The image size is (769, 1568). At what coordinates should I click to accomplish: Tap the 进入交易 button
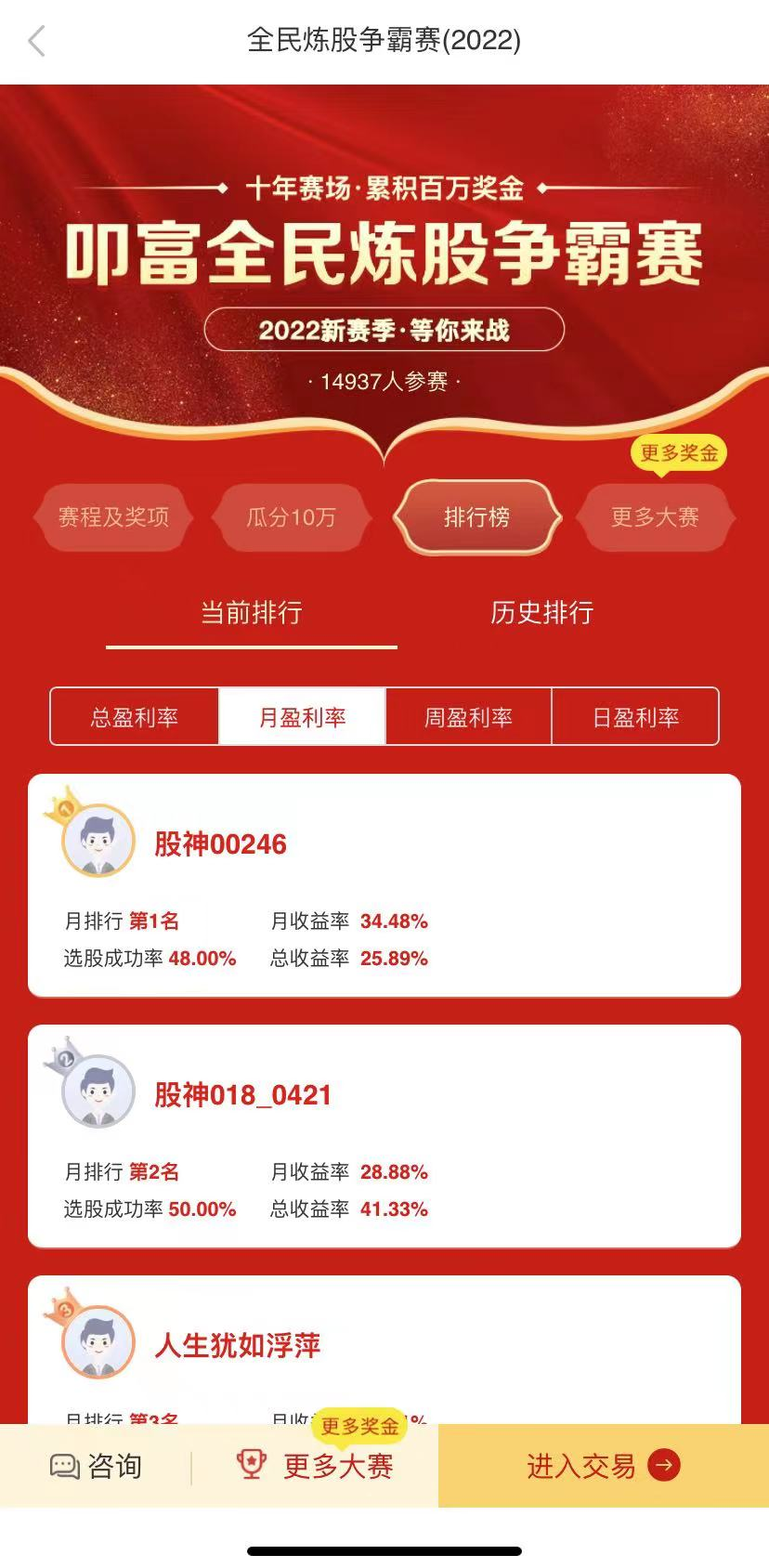(x=603, y=1467)
